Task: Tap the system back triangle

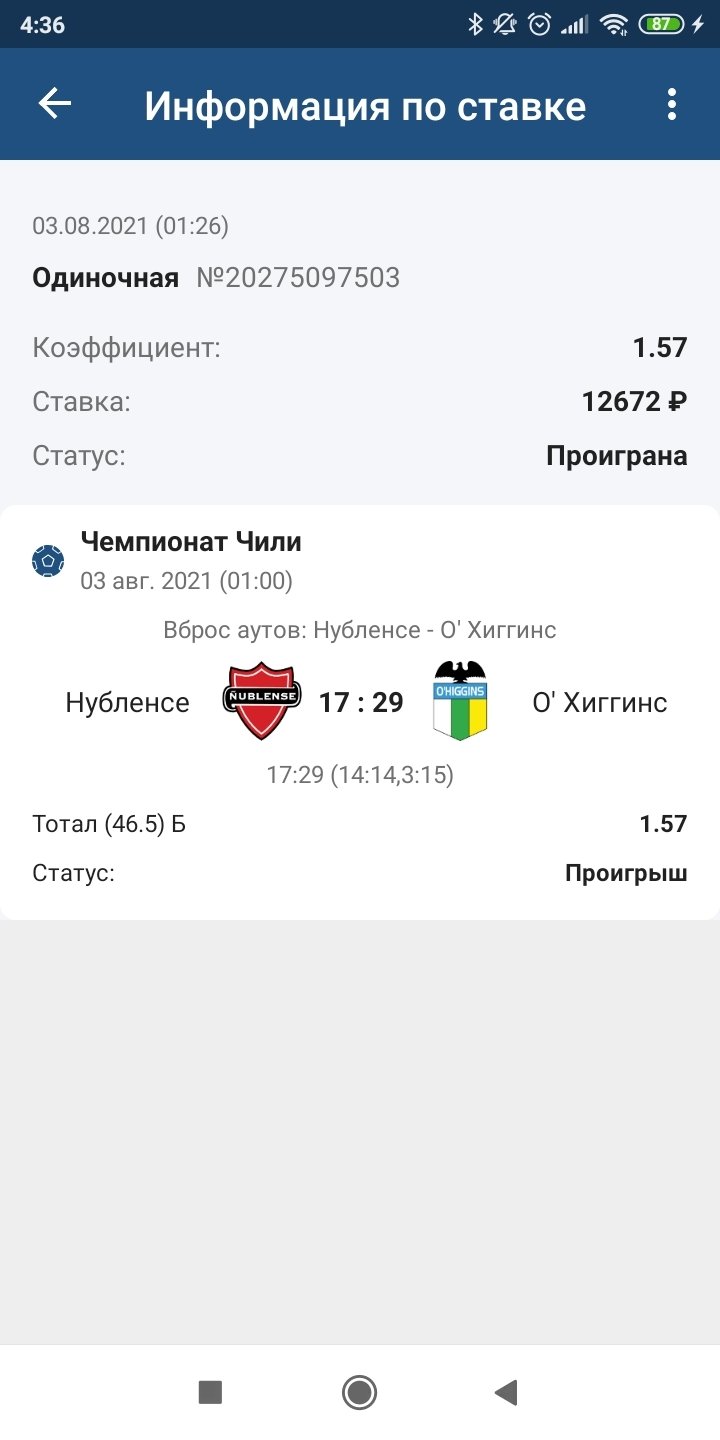Action: click(x=507, y=1392)
